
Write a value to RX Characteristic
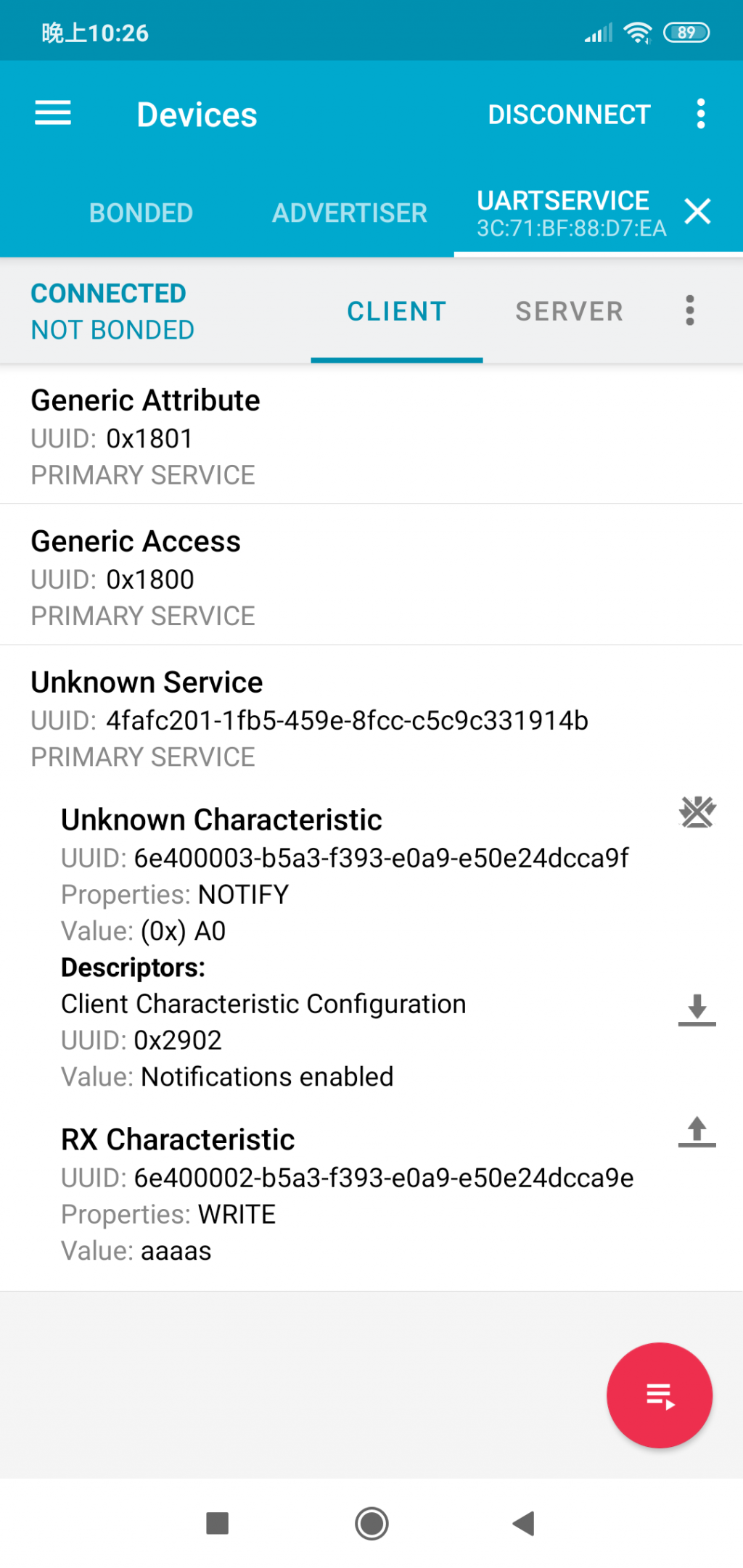(697, 1131)
